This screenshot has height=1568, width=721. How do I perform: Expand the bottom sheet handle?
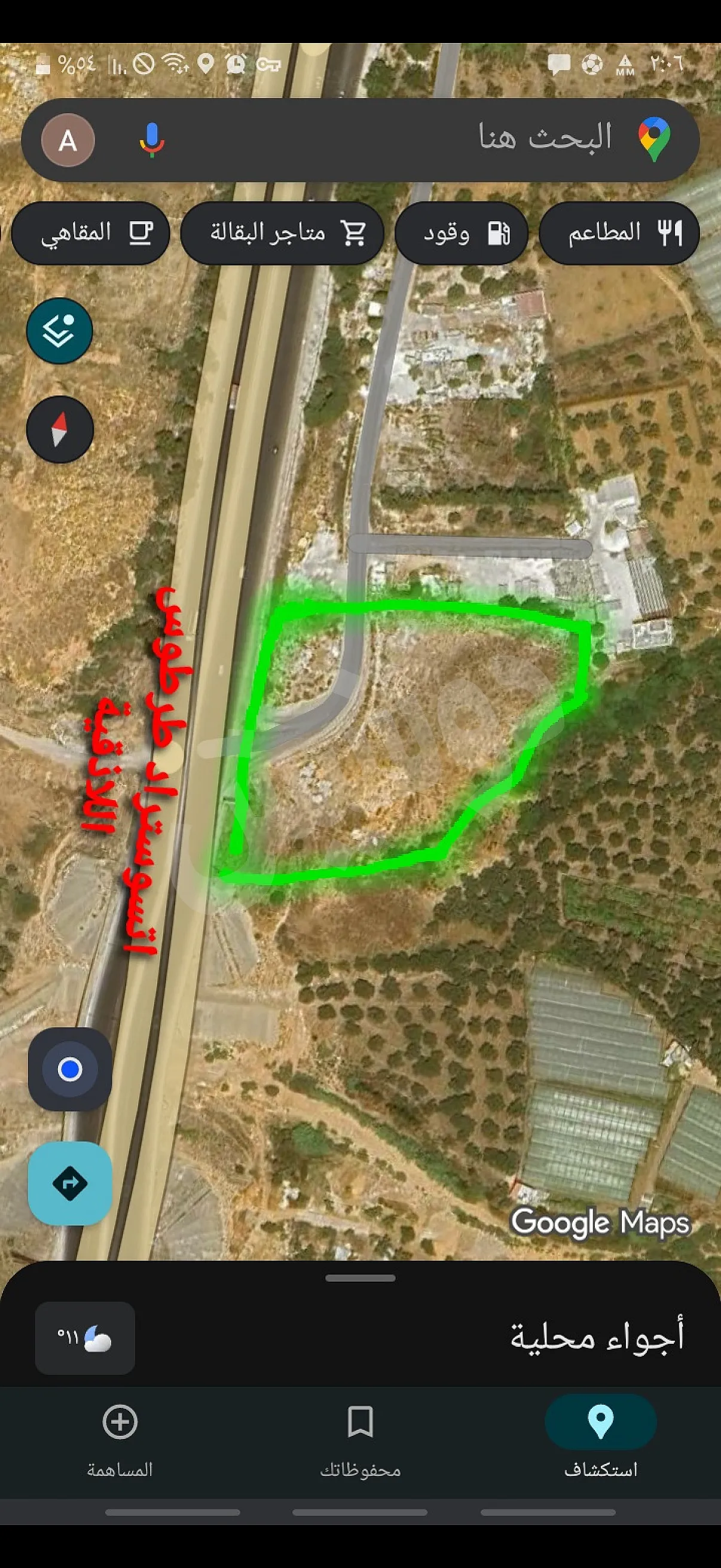(x=360, y=1279)
